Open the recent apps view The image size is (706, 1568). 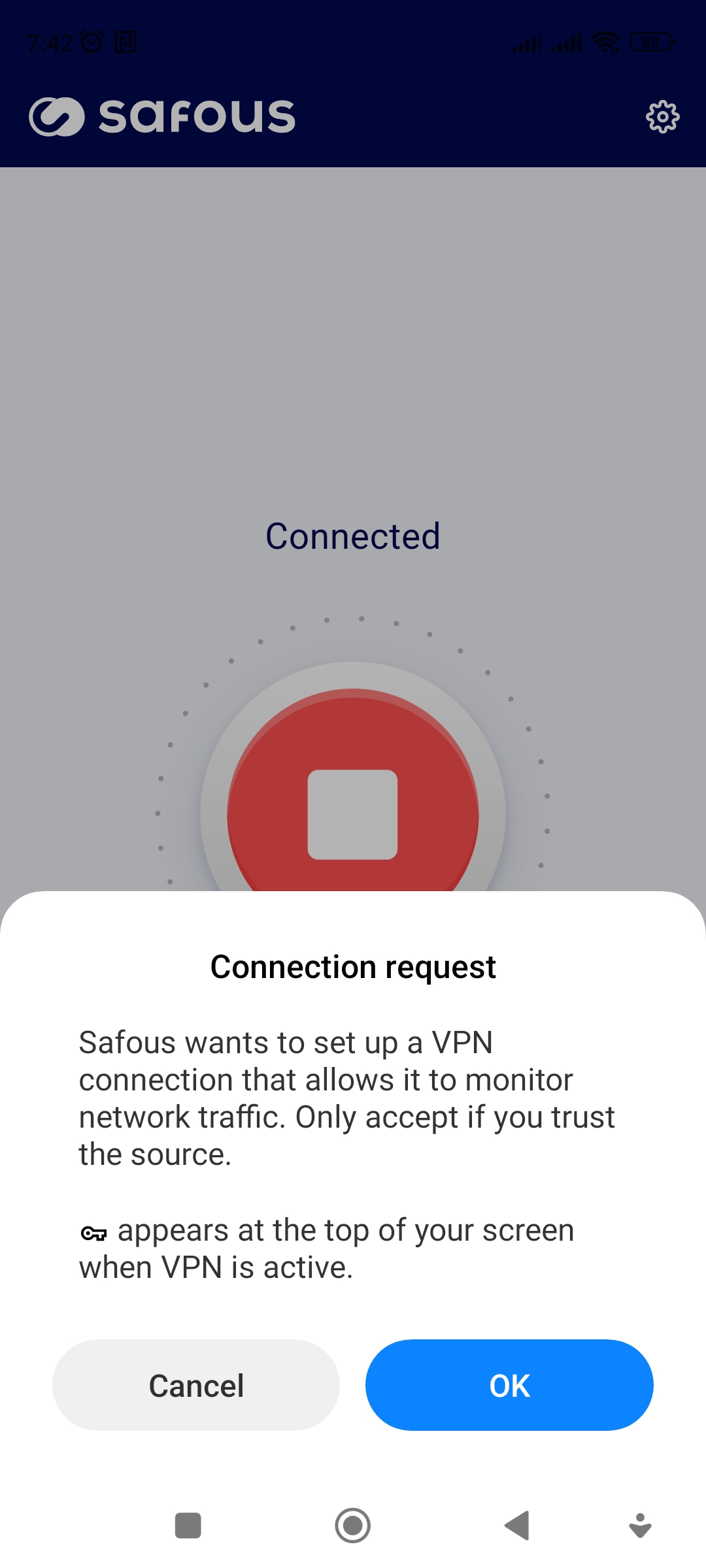pyautogui.click(x=188, y=1526)
